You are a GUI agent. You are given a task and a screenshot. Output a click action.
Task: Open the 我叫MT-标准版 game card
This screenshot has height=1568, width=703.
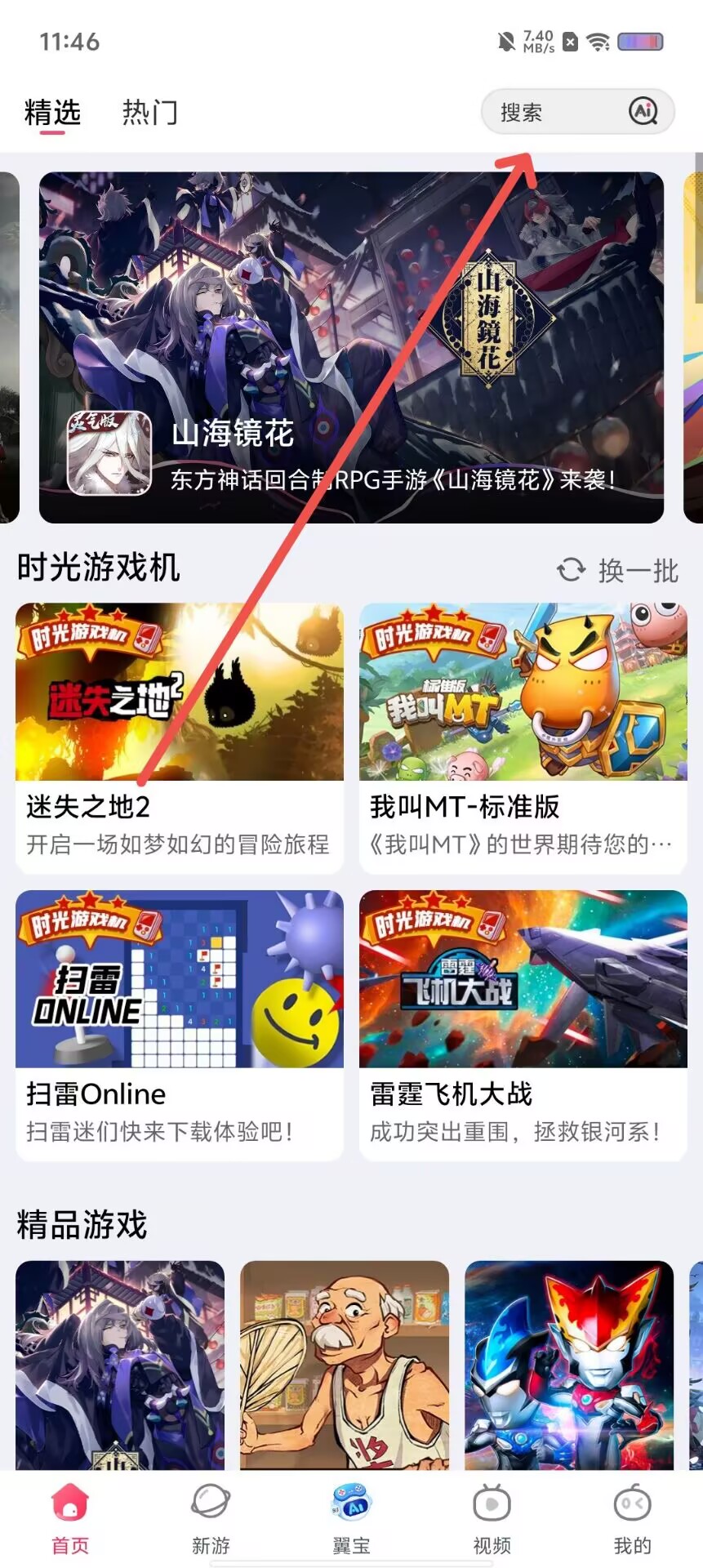[523, 737]
